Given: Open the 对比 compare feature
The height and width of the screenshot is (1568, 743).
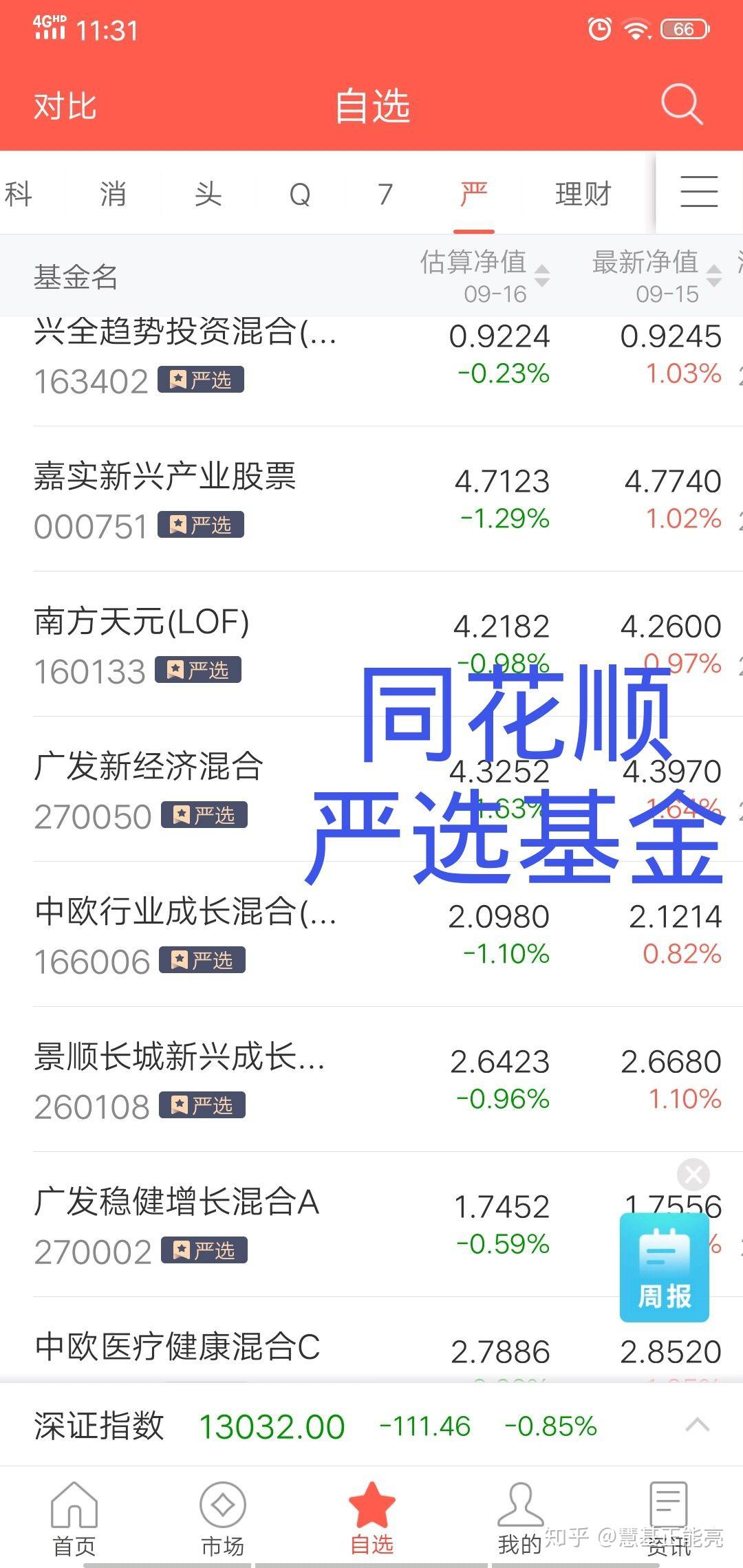Looking at the screenshot, I should 65,105.
